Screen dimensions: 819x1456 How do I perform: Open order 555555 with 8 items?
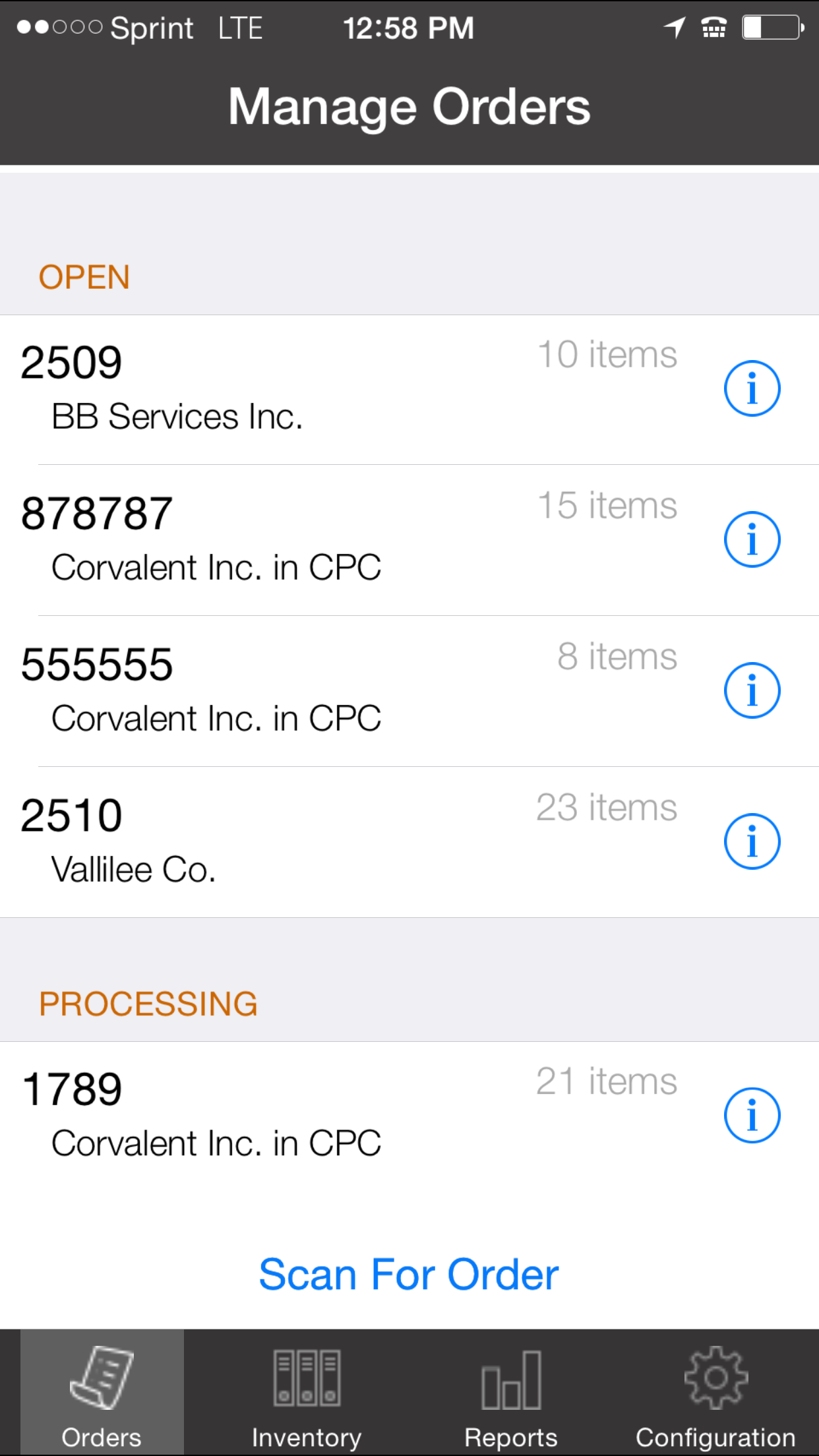pyautogui.click(x=356, y=692)
